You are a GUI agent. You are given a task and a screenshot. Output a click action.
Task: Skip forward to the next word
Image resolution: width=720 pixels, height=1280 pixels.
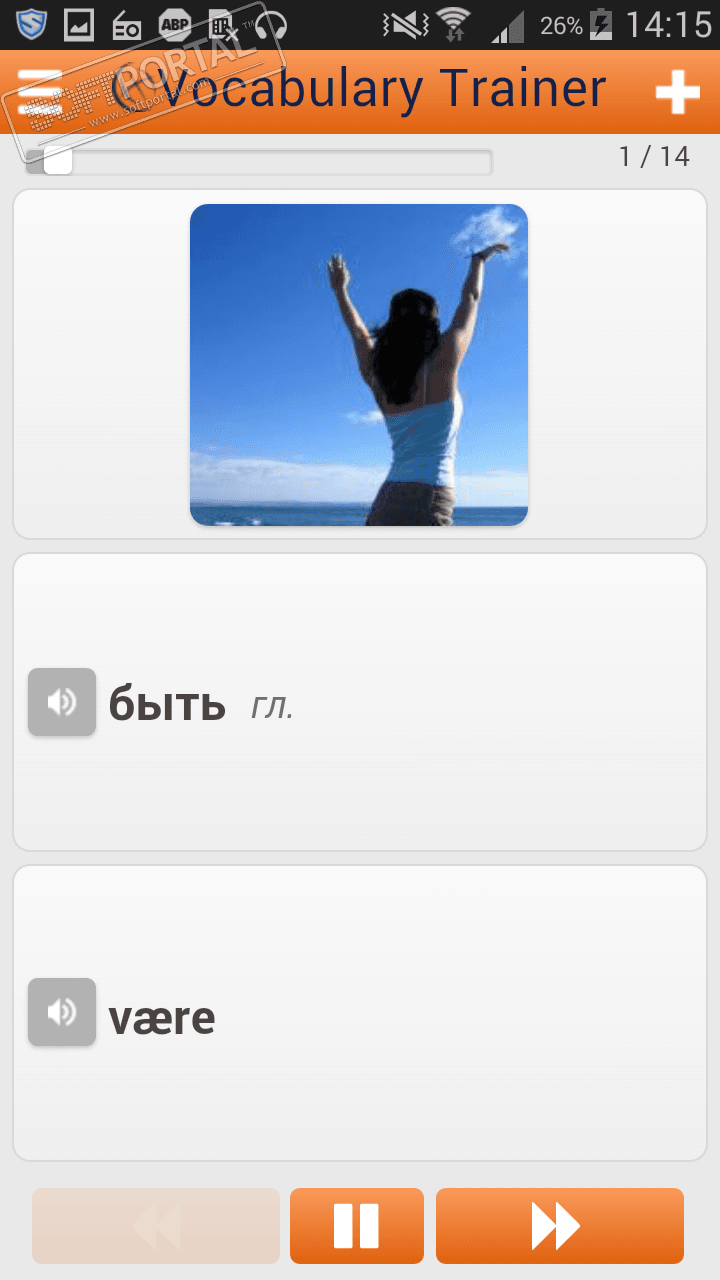(559, 1226)
